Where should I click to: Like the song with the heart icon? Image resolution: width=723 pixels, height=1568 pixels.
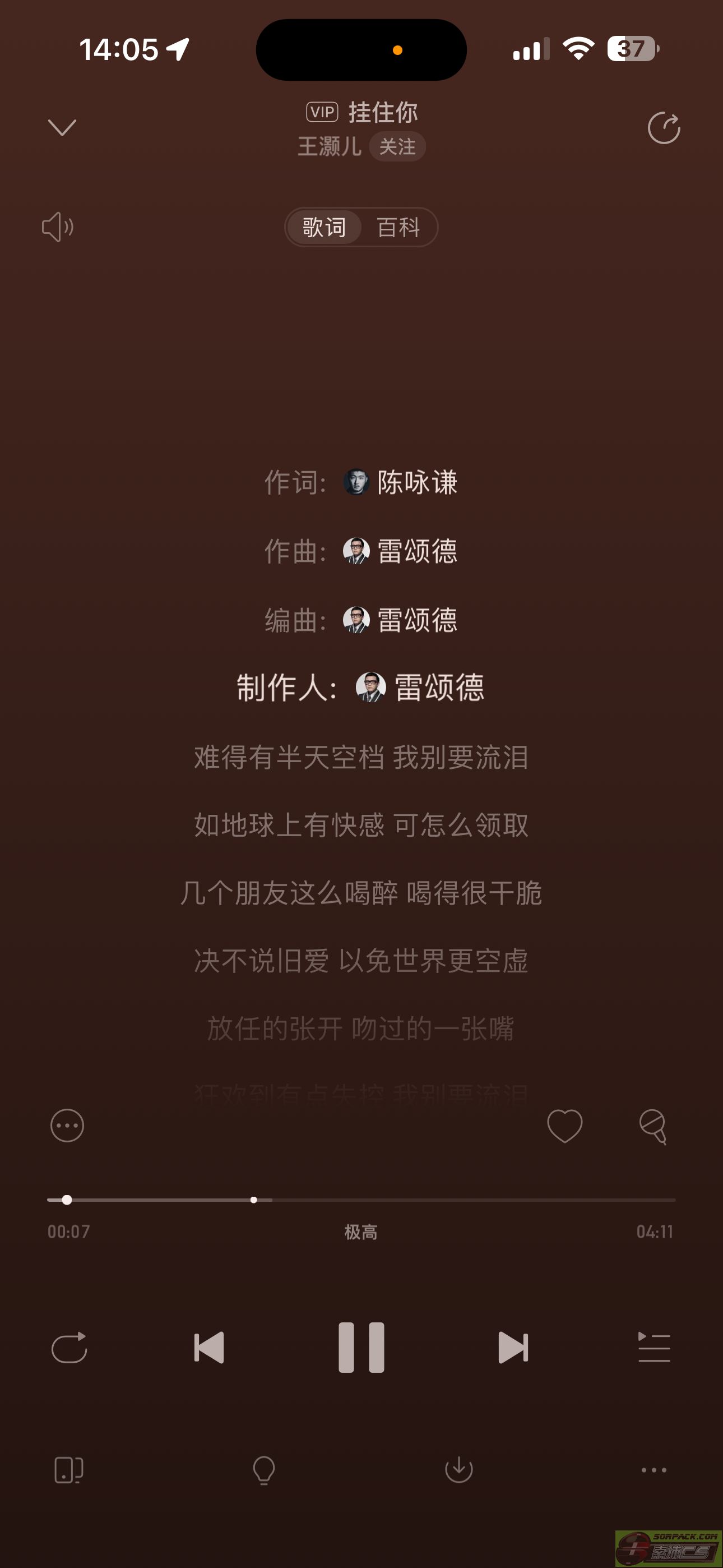[x=565, y=1126]
